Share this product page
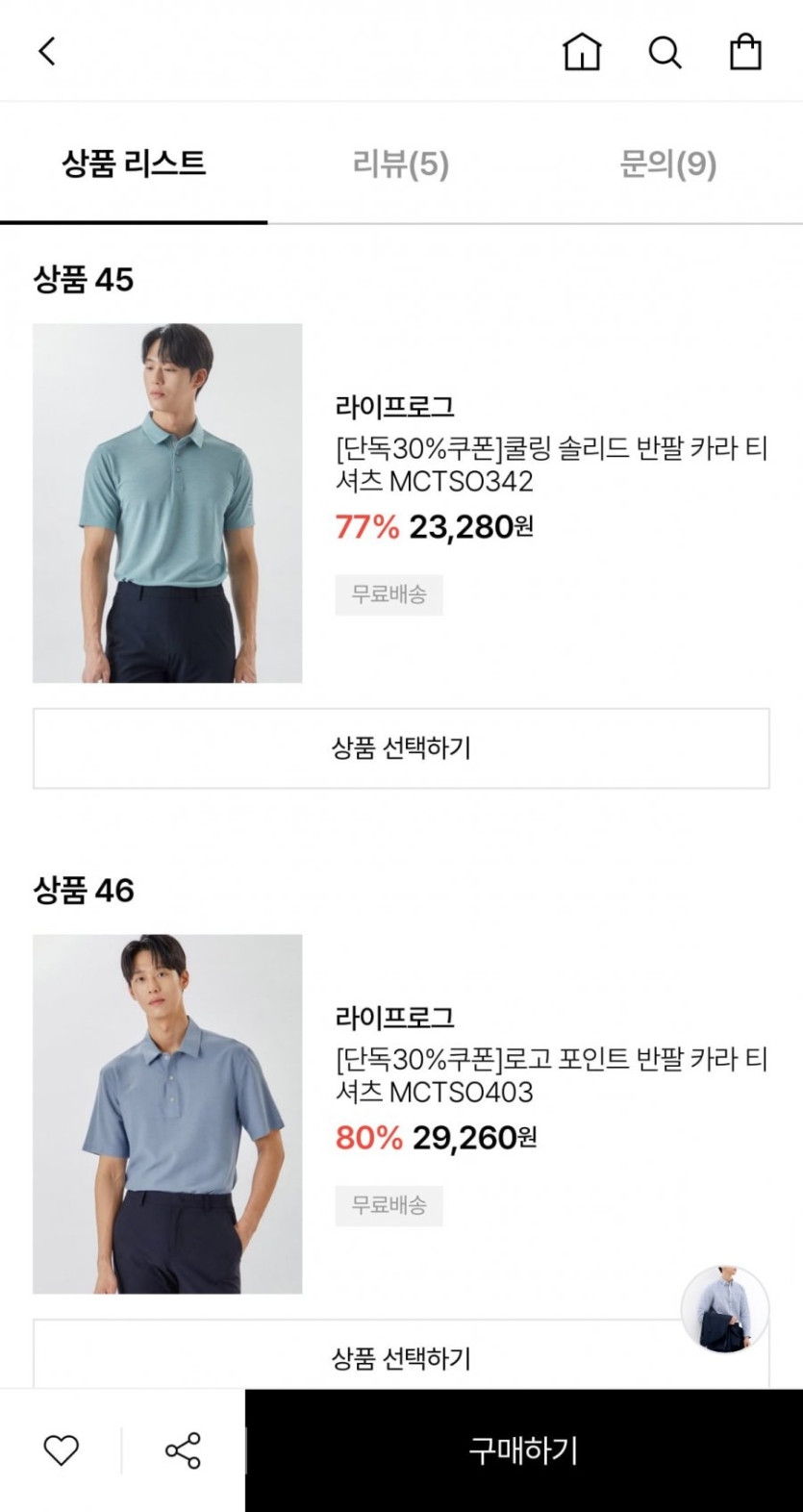This screenshot has height=1512, width=803. click(183, 1449)
